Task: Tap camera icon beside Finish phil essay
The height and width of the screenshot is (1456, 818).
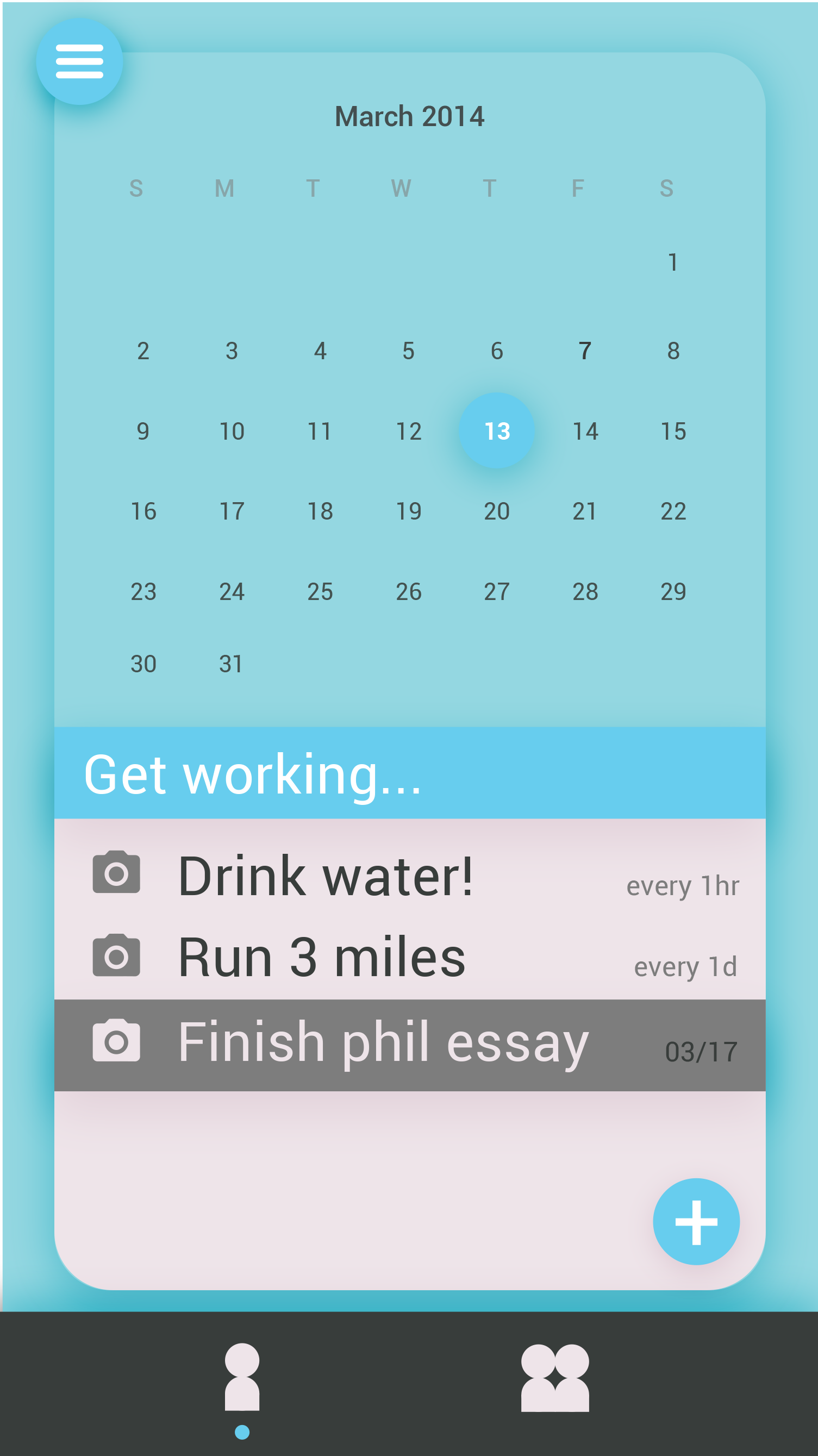Action: click(116, 1041)
